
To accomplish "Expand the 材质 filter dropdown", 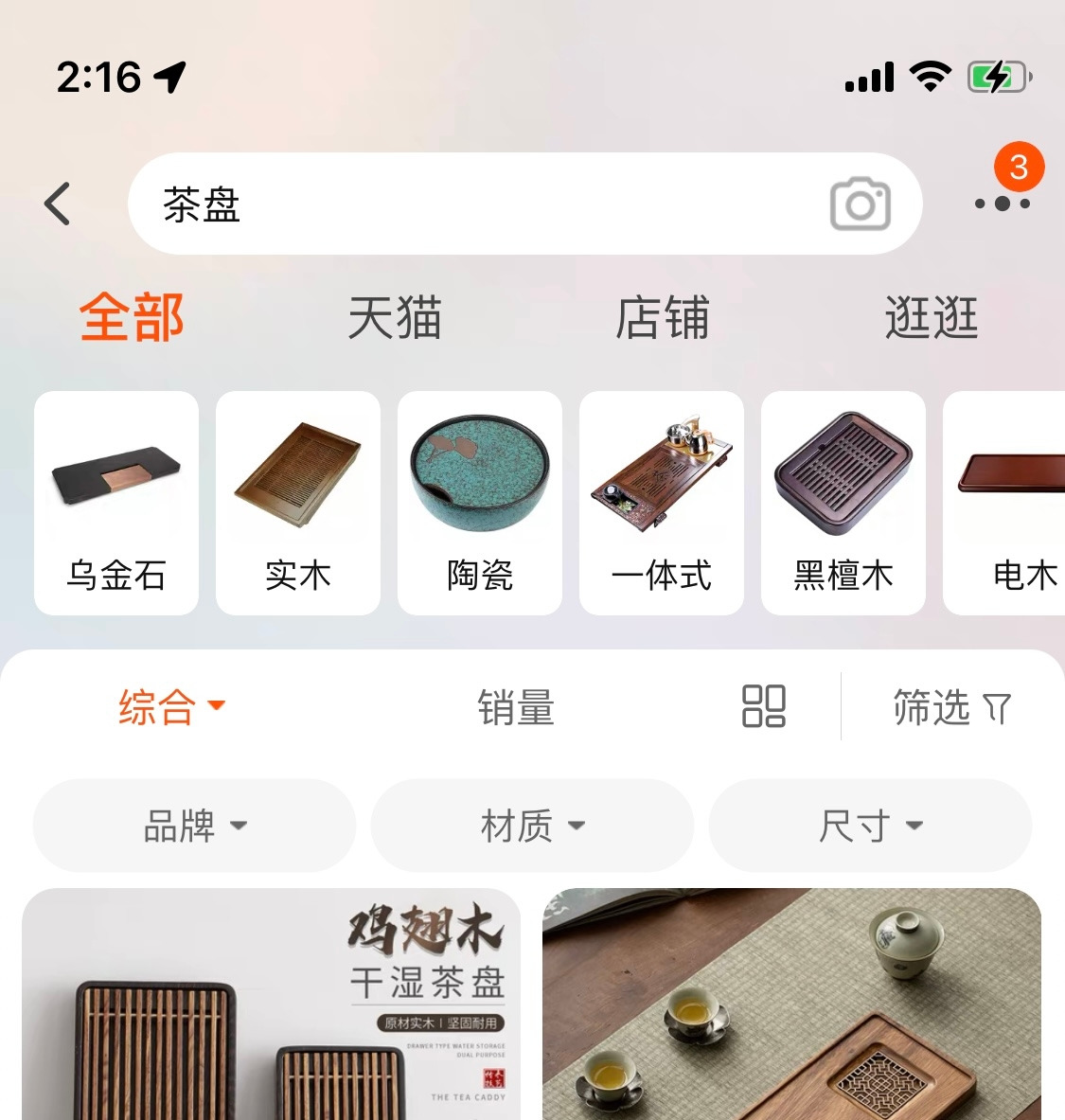I will (532, 825).
